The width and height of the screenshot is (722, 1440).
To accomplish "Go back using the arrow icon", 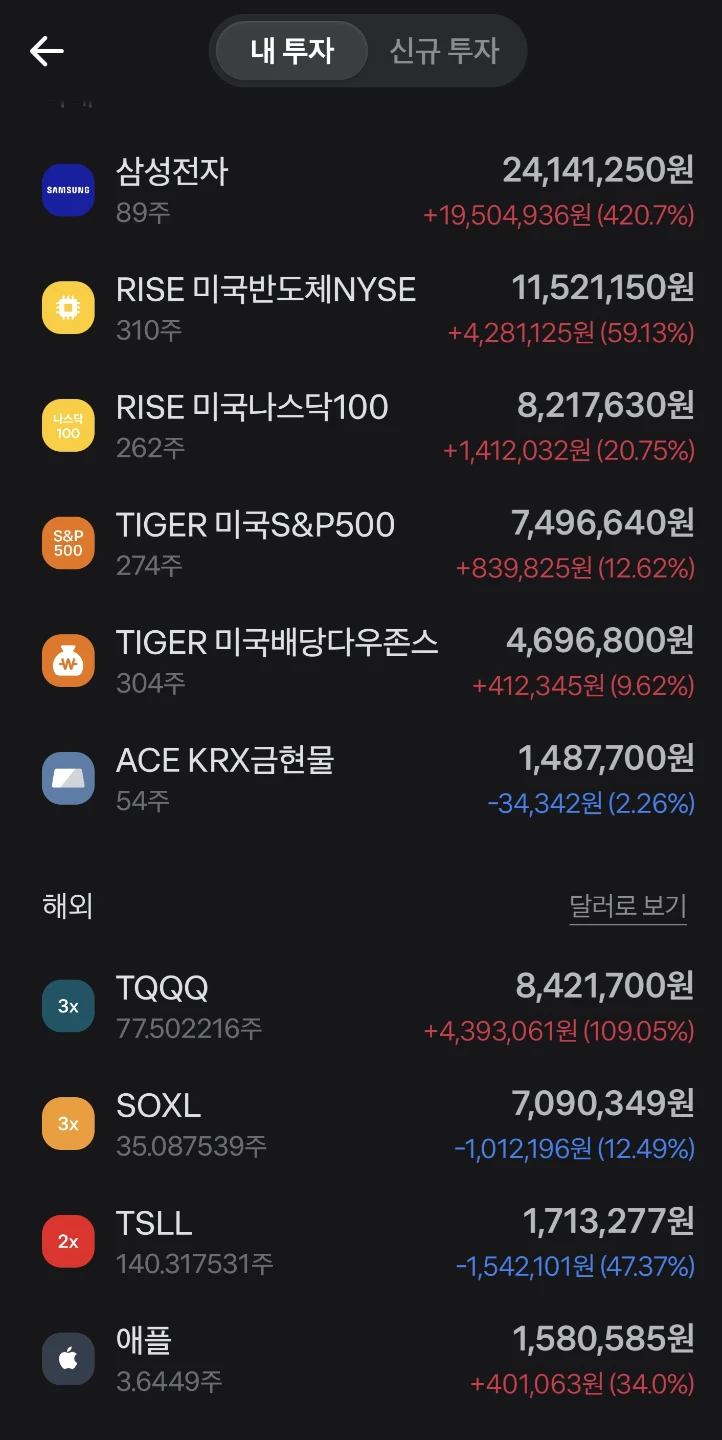I will coord(47,51).
